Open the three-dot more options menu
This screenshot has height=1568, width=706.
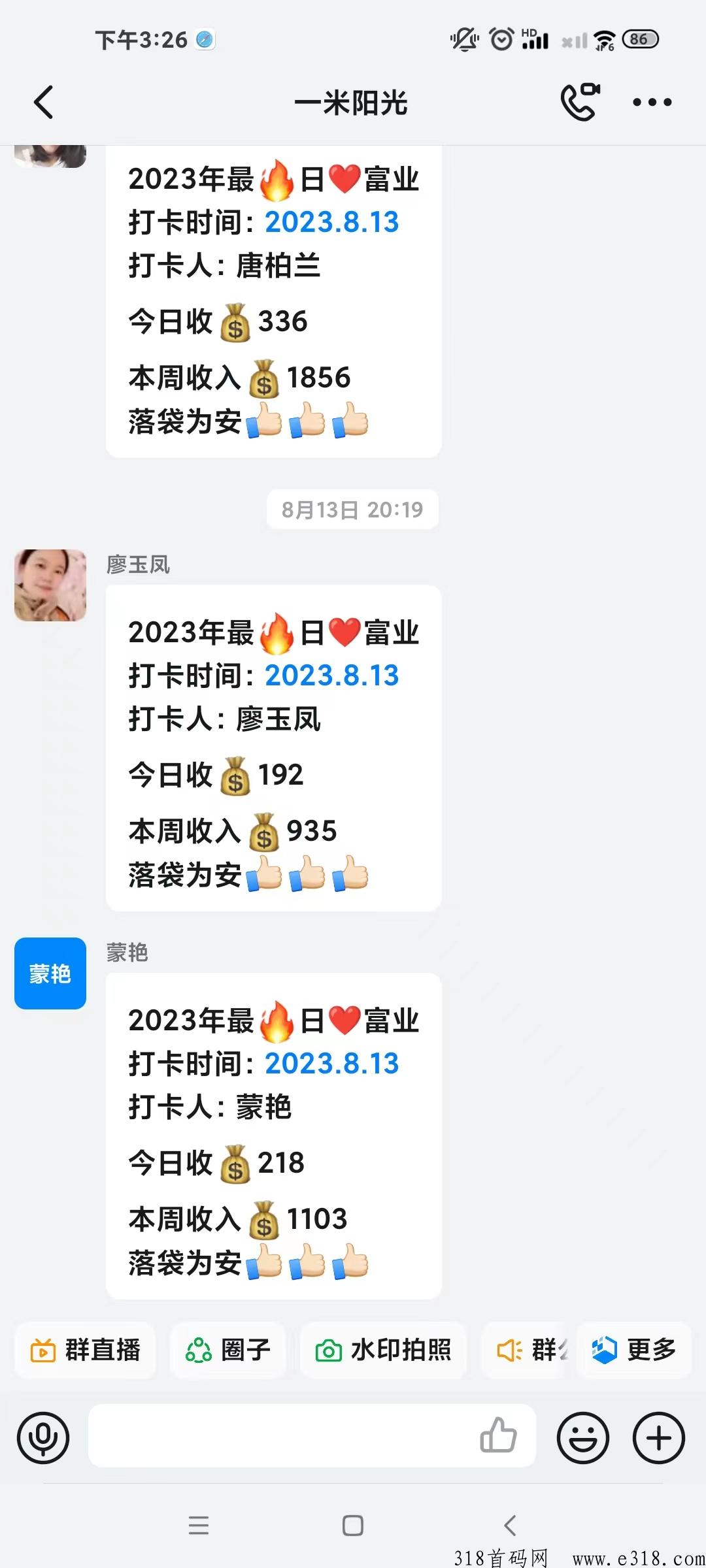[652, 103]
